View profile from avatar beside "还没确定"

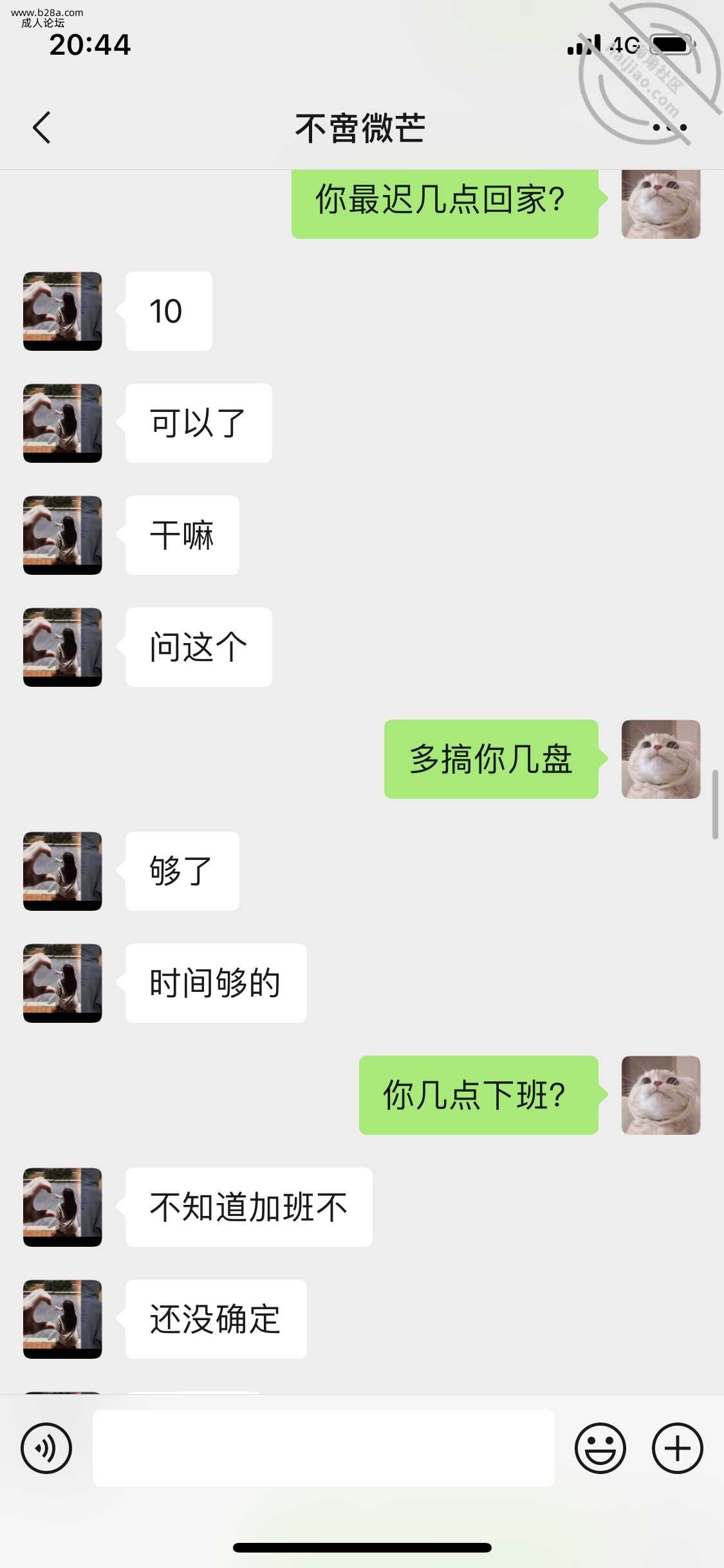[x=62, y=1320]
